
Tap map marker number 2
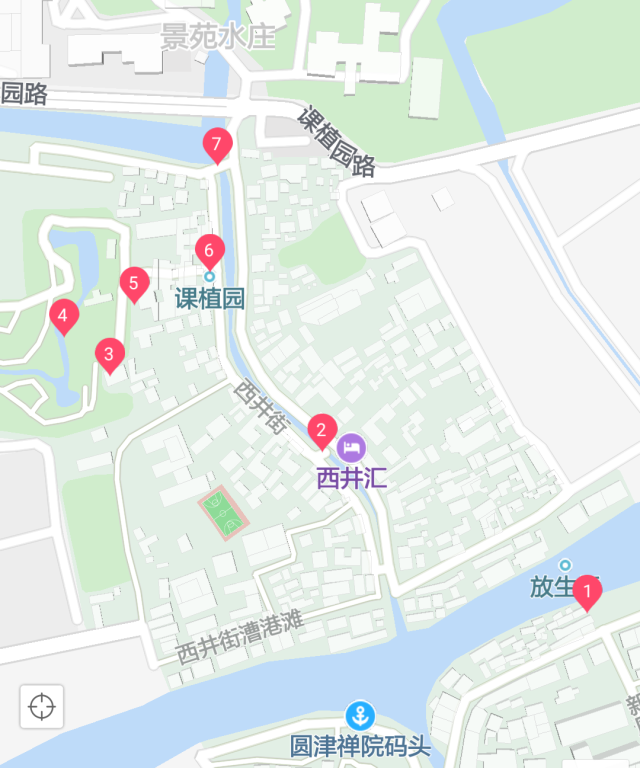(321, 431)
